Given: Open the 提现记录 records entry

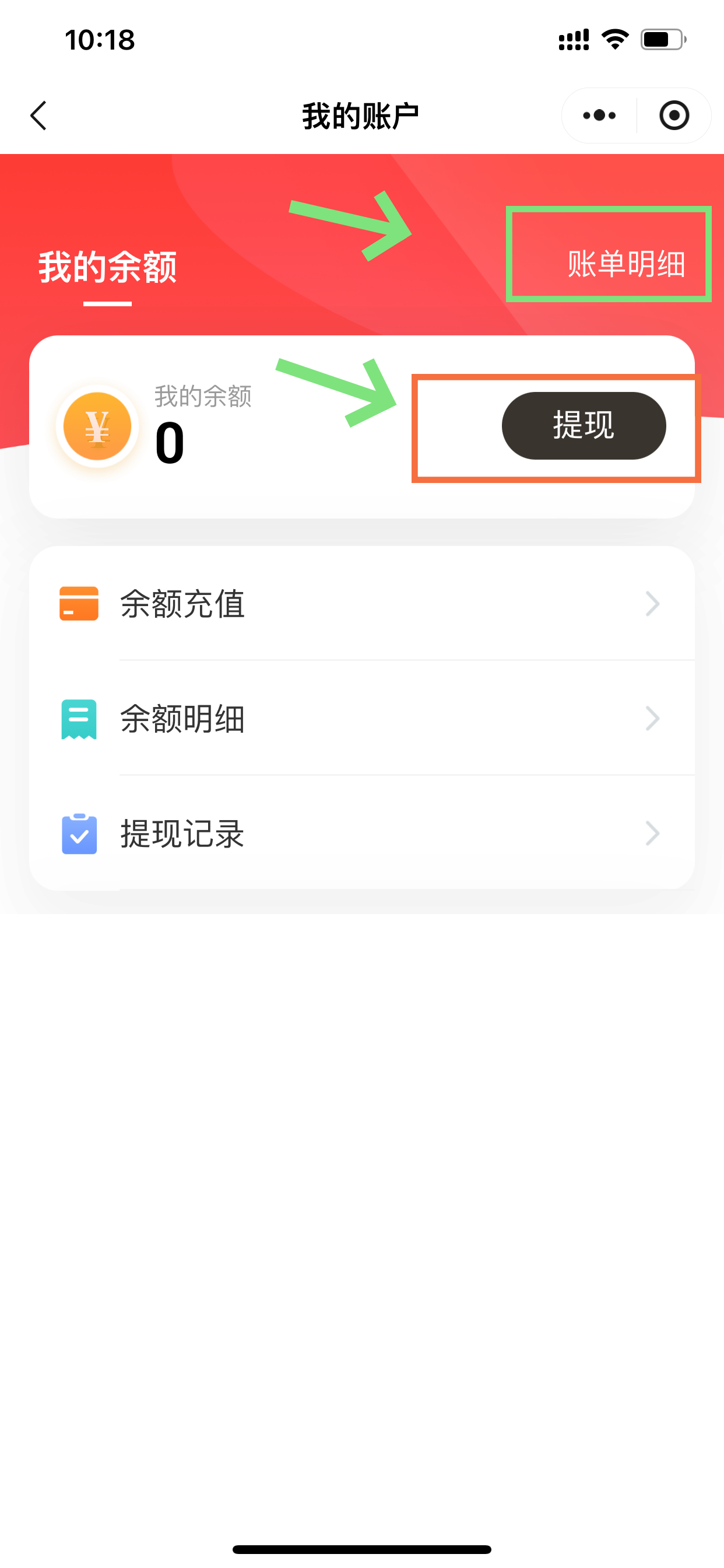Looking at the screenshot, I should 182,835.
